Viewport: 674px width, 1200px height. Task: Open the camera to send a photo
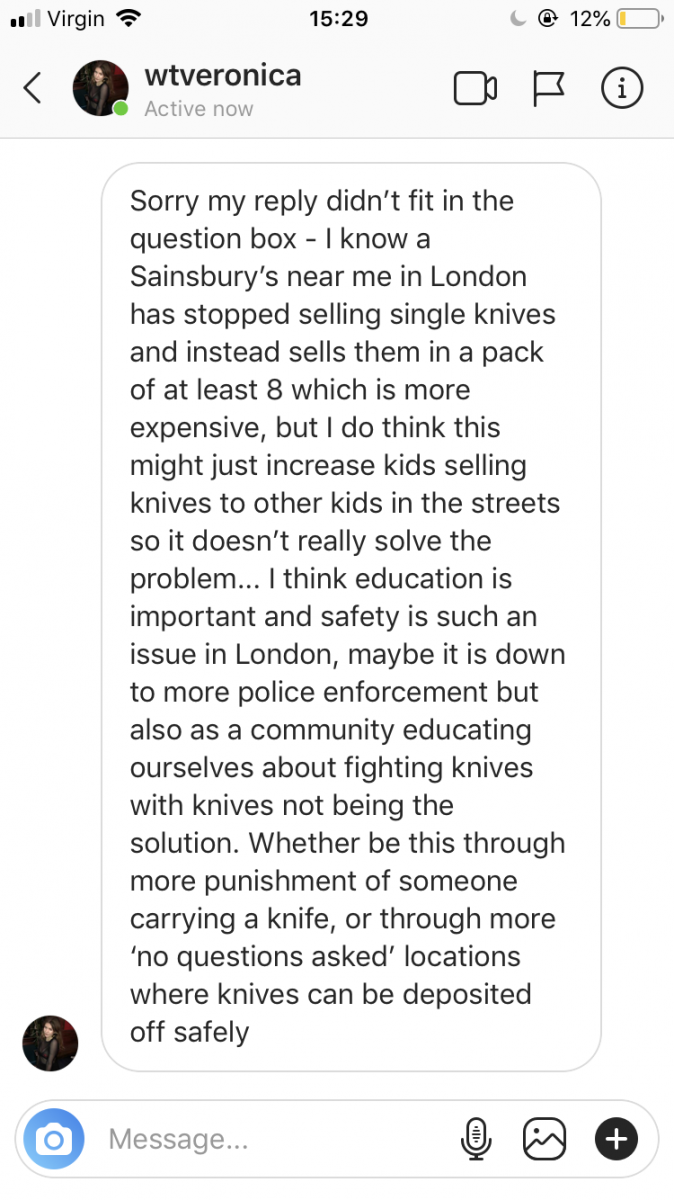click(x=55, y=1138)
